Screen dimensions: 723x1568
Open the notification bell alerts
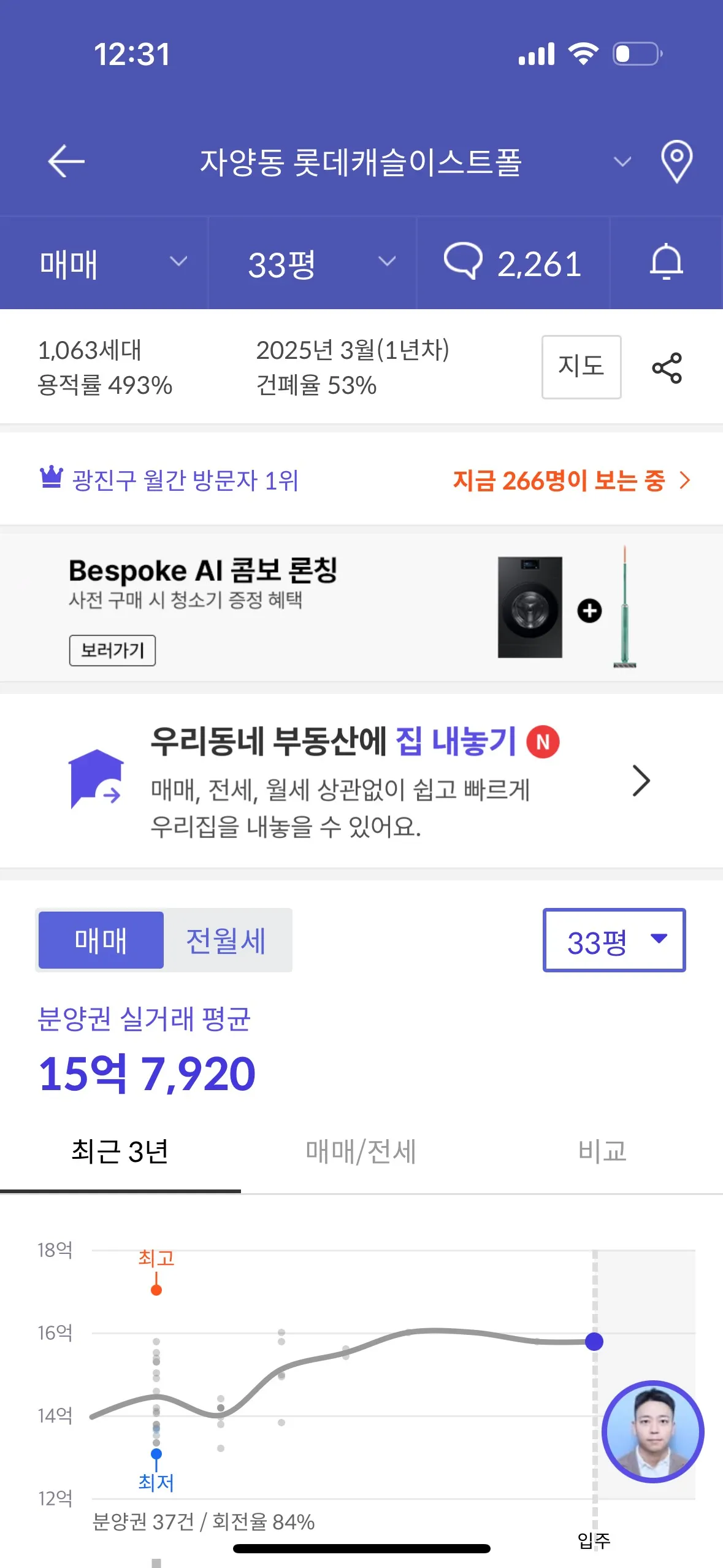click(666, 264)
